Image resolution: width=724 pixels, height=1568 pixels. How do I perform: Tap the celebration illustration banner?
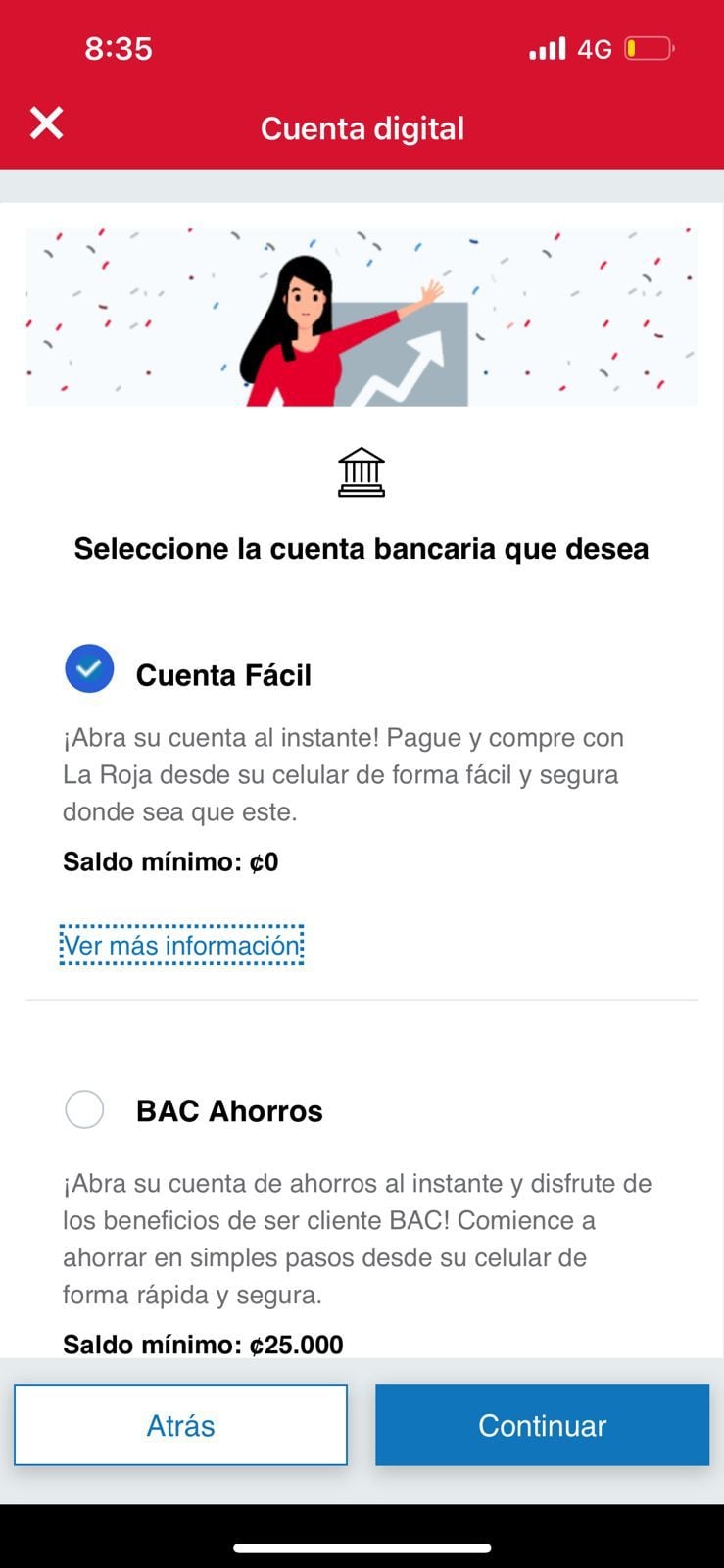(x=362, y=316)
